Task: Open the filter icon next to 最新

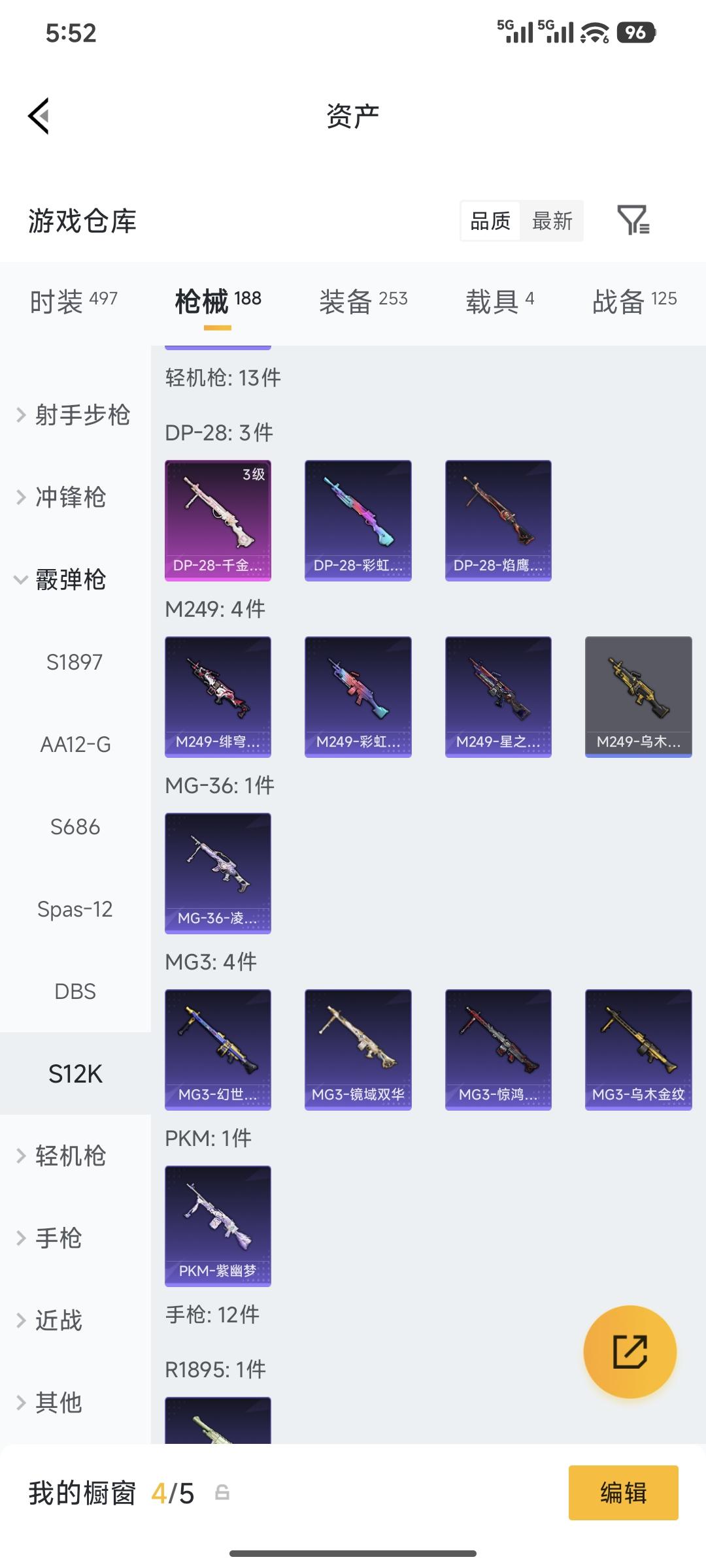Action: 633,220
